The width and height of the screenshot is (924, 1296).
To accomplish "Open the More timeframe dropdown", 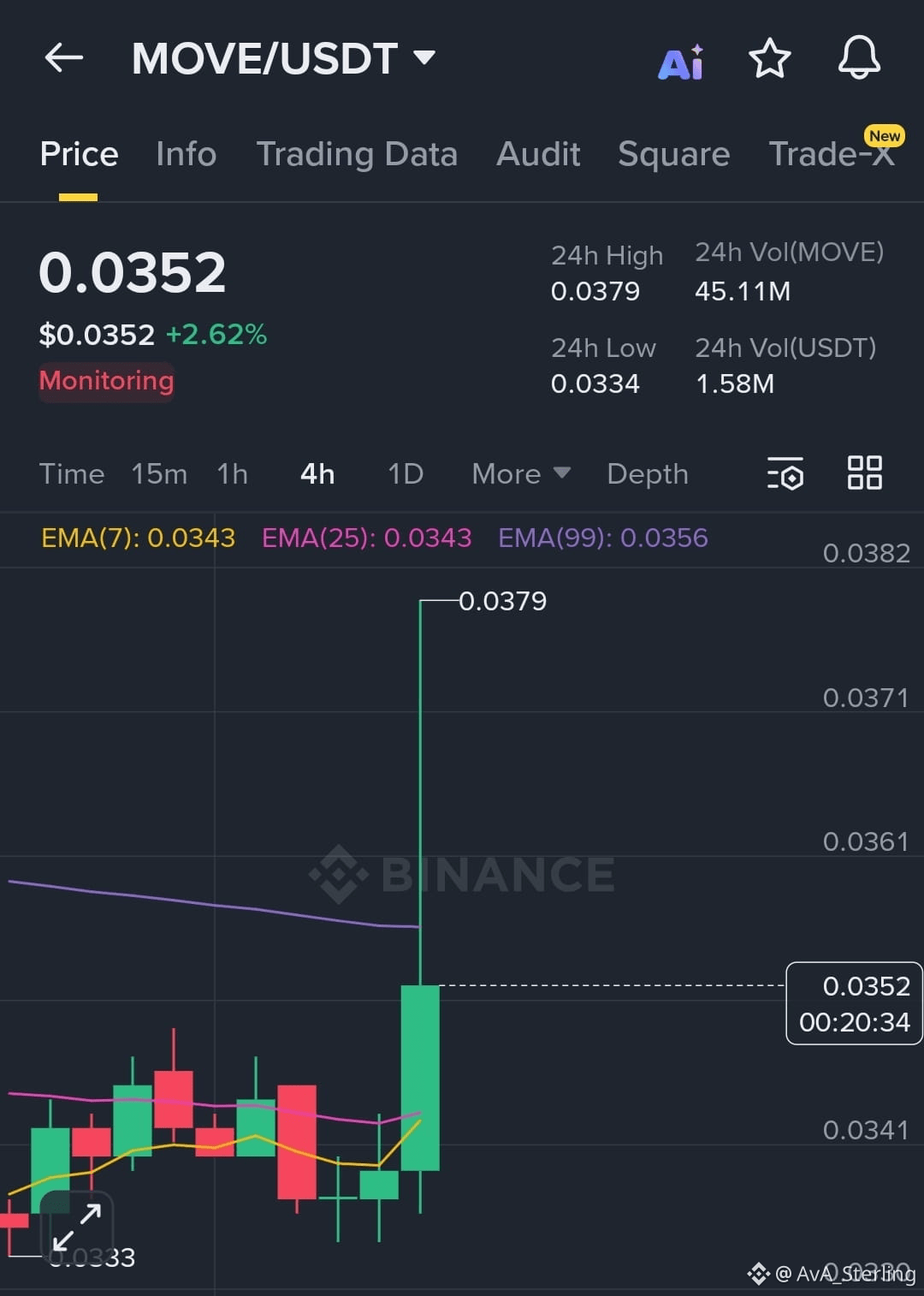I will (518, 473).
